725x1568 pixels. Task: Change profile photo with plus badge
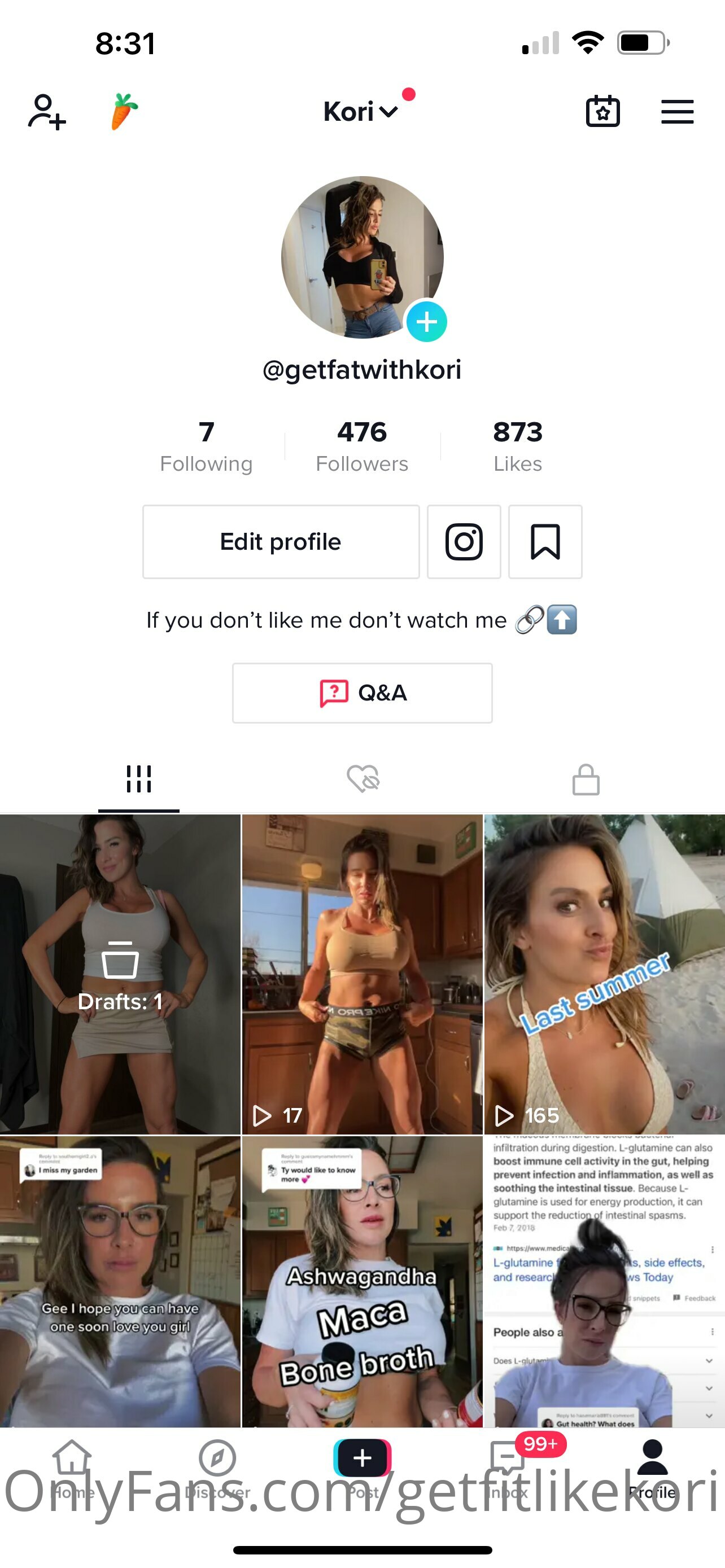[x=427, y=321]
